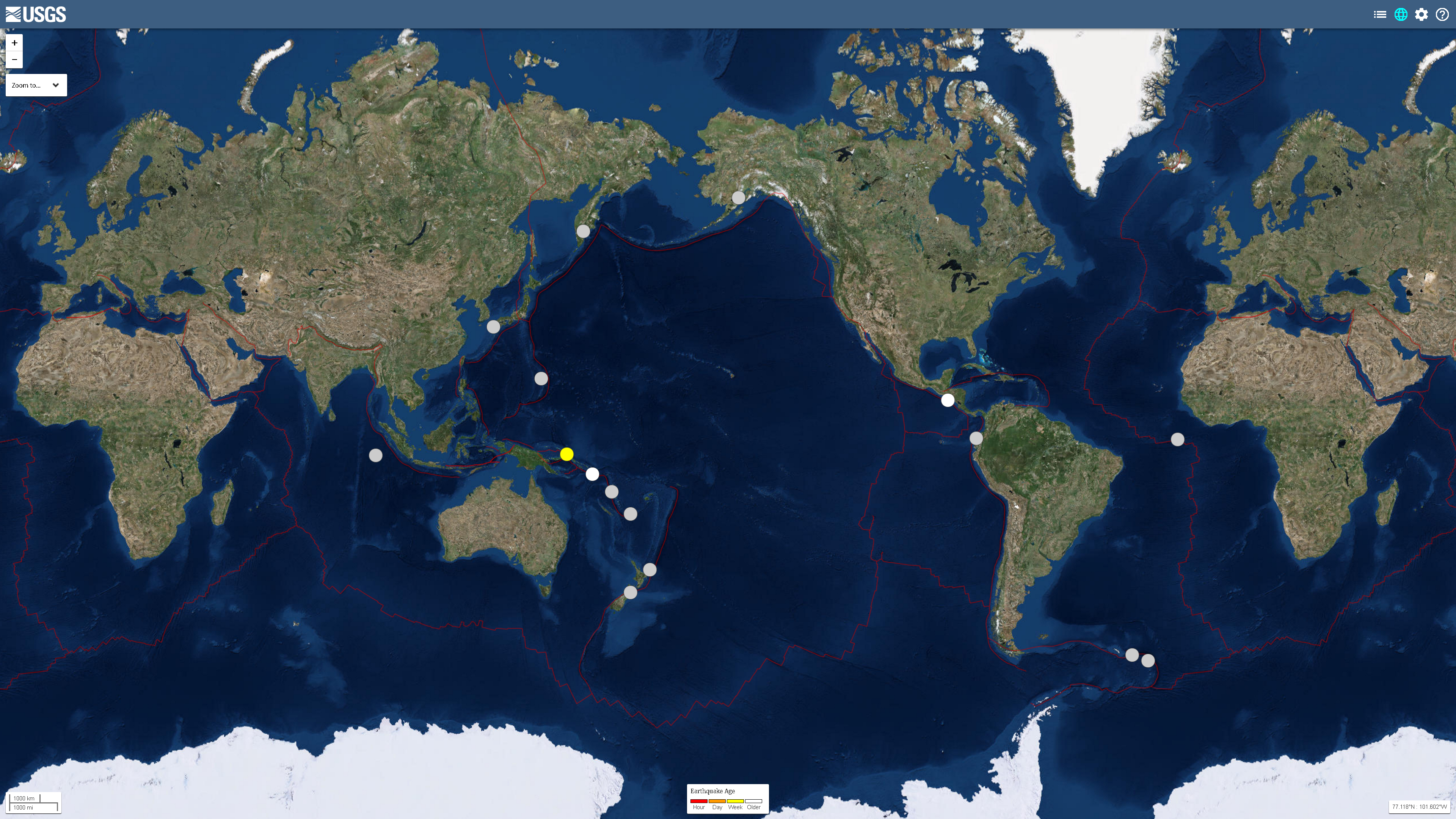Toggle the map globe view
1456x819 pixels.
point(1401,15)
